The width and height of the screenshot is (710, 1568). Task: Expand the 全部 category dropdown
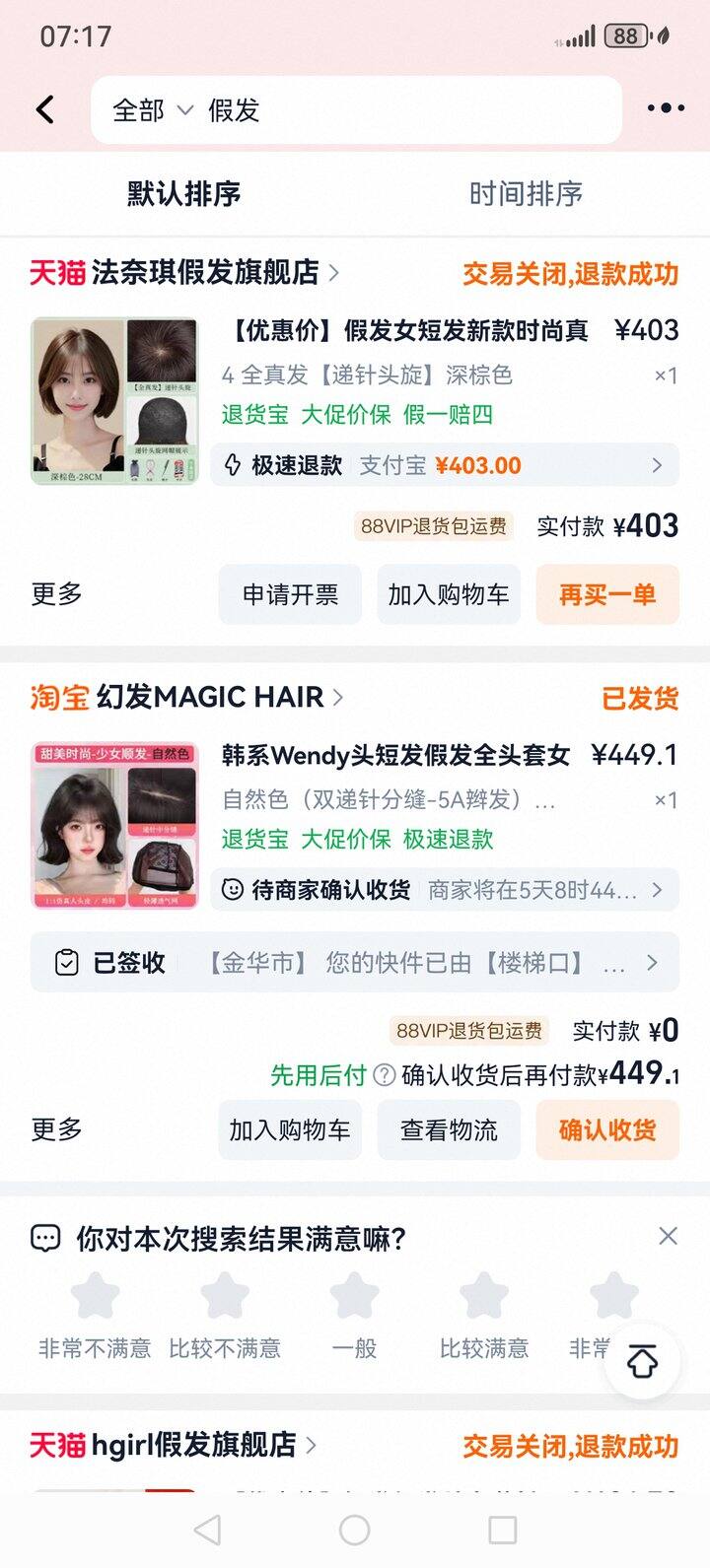[152, 110]
